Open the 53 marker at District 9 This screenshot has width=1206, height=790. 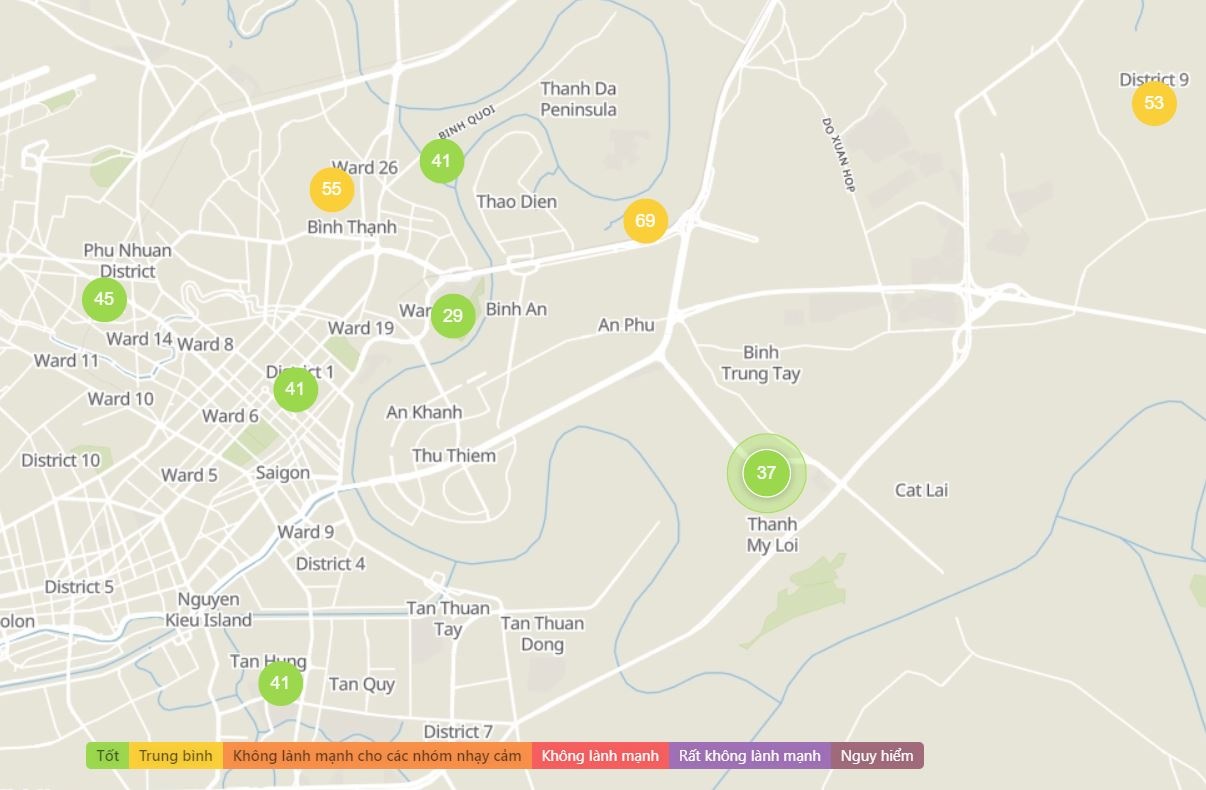[x=1153, y=103]
